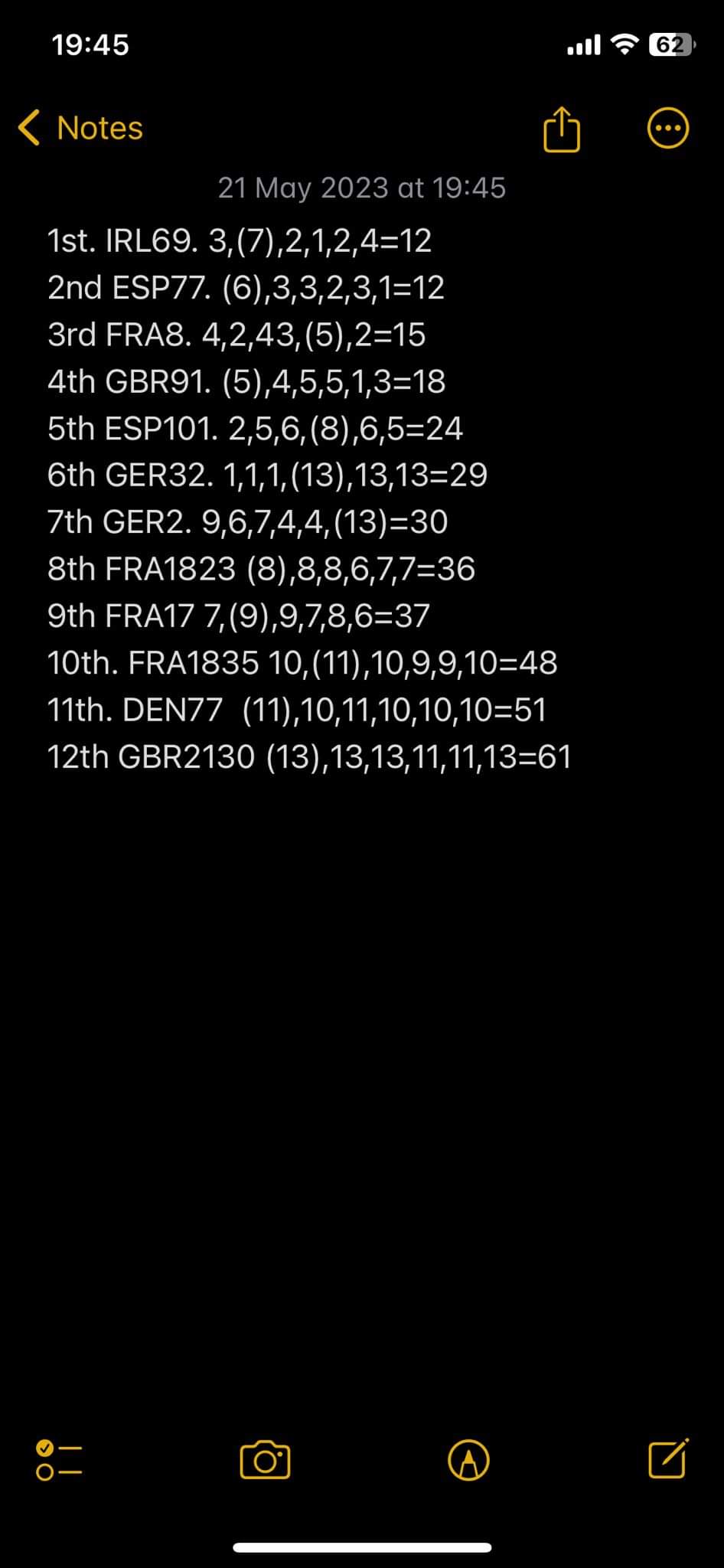Open the more options menu
Image resolution: width=724 pixels, height=1568 pixels.
pyautogui.click(x=667, y=129)
